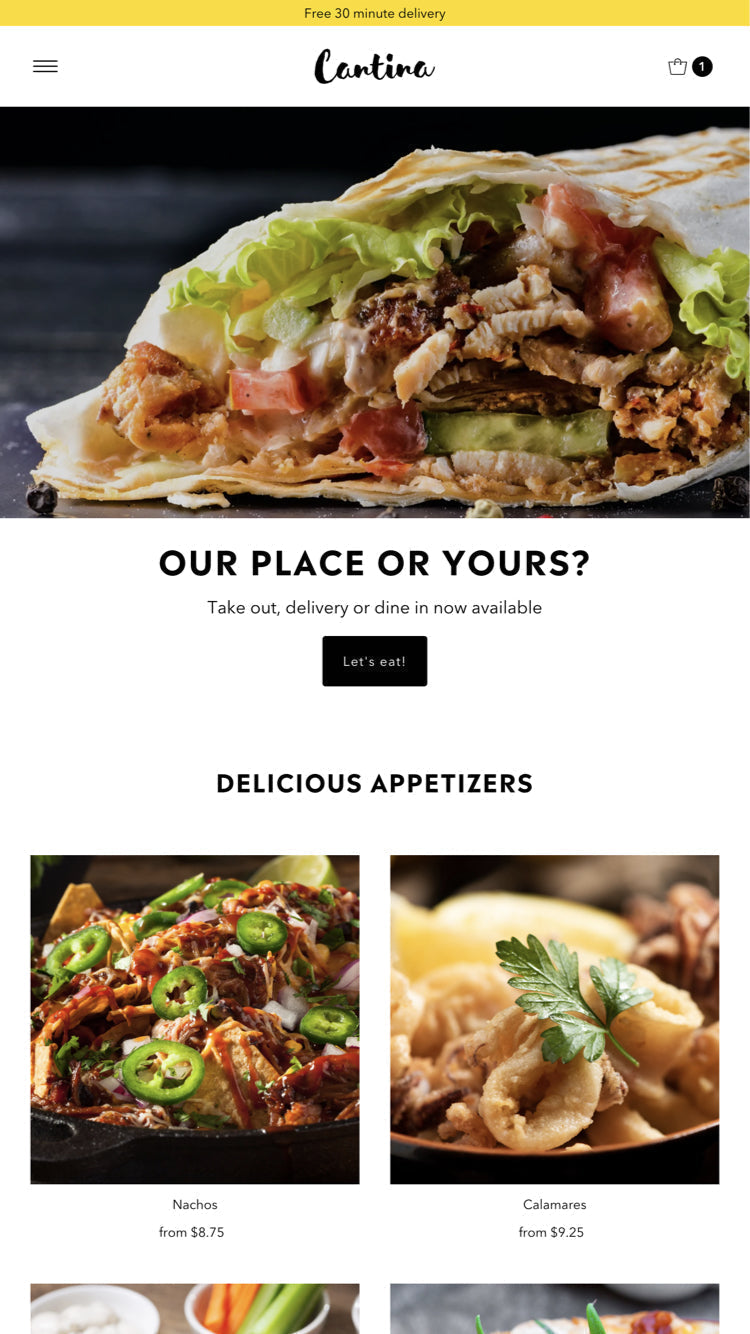
Task: Select the Nachos product name link
Action: pyautogui.click(x=194, y=1205)
